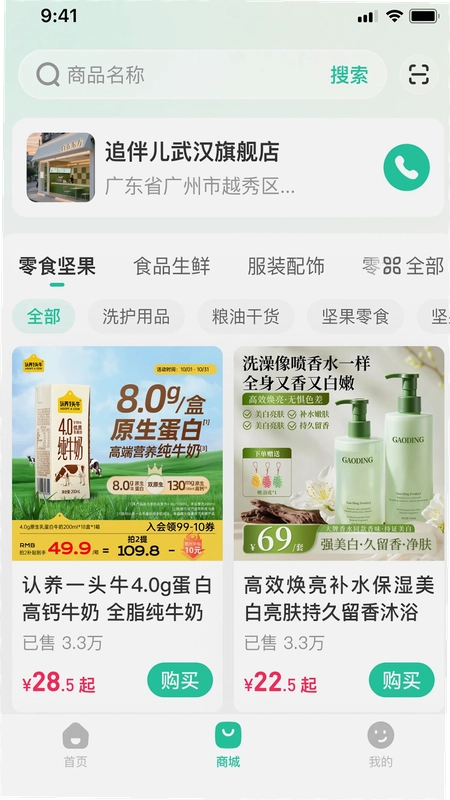
Task: Select the green 全部 filter chip
Action: (44, 316)
